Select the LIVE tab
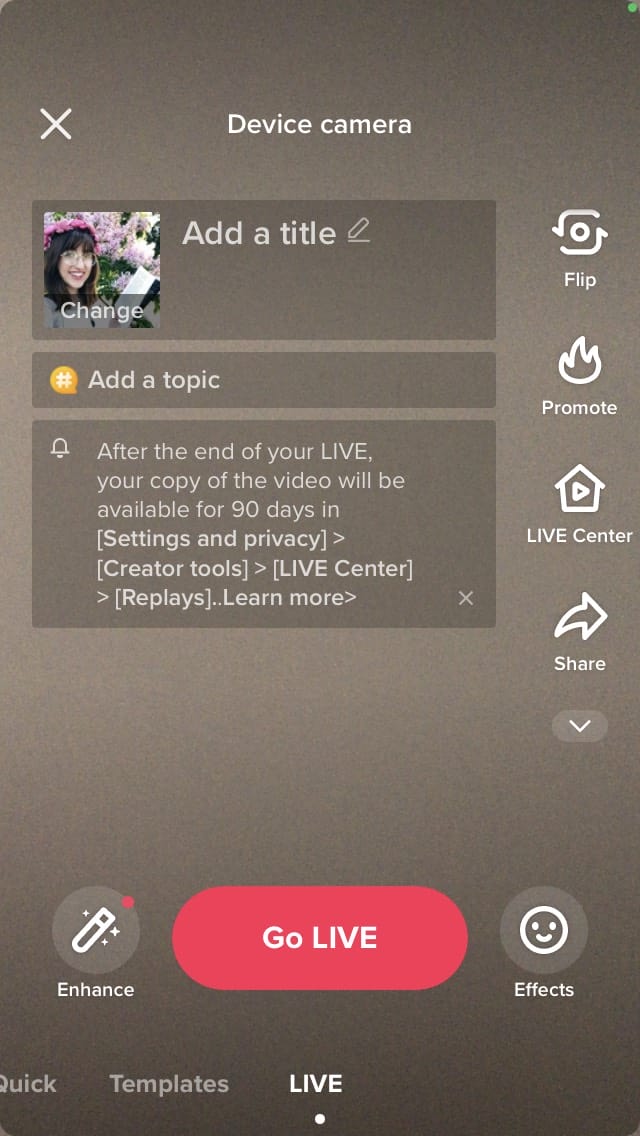The height and width of the screenshot is (1136, 640). pyautogui.click(x=316, y=1084)
